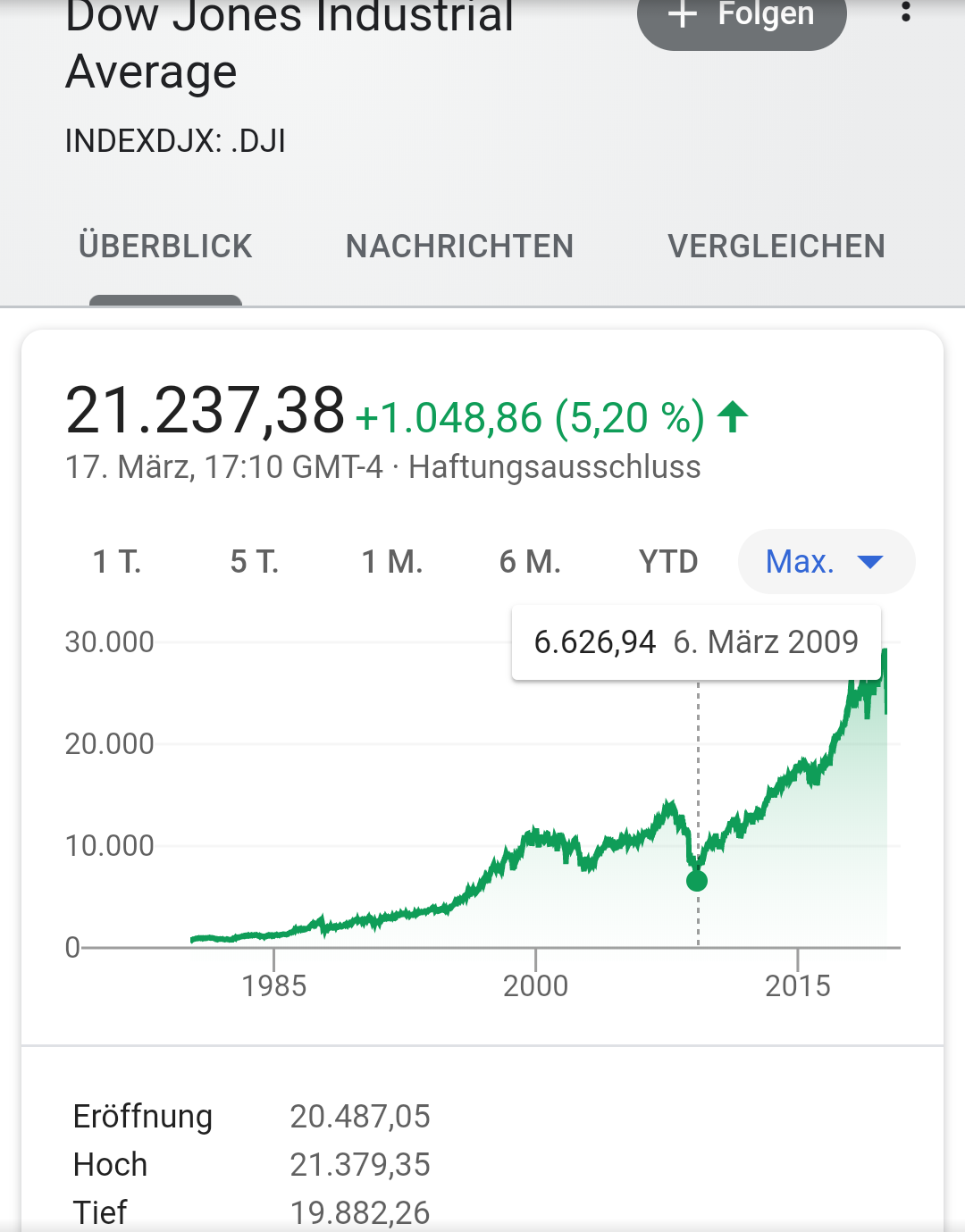Select the YTD time range

668,561
